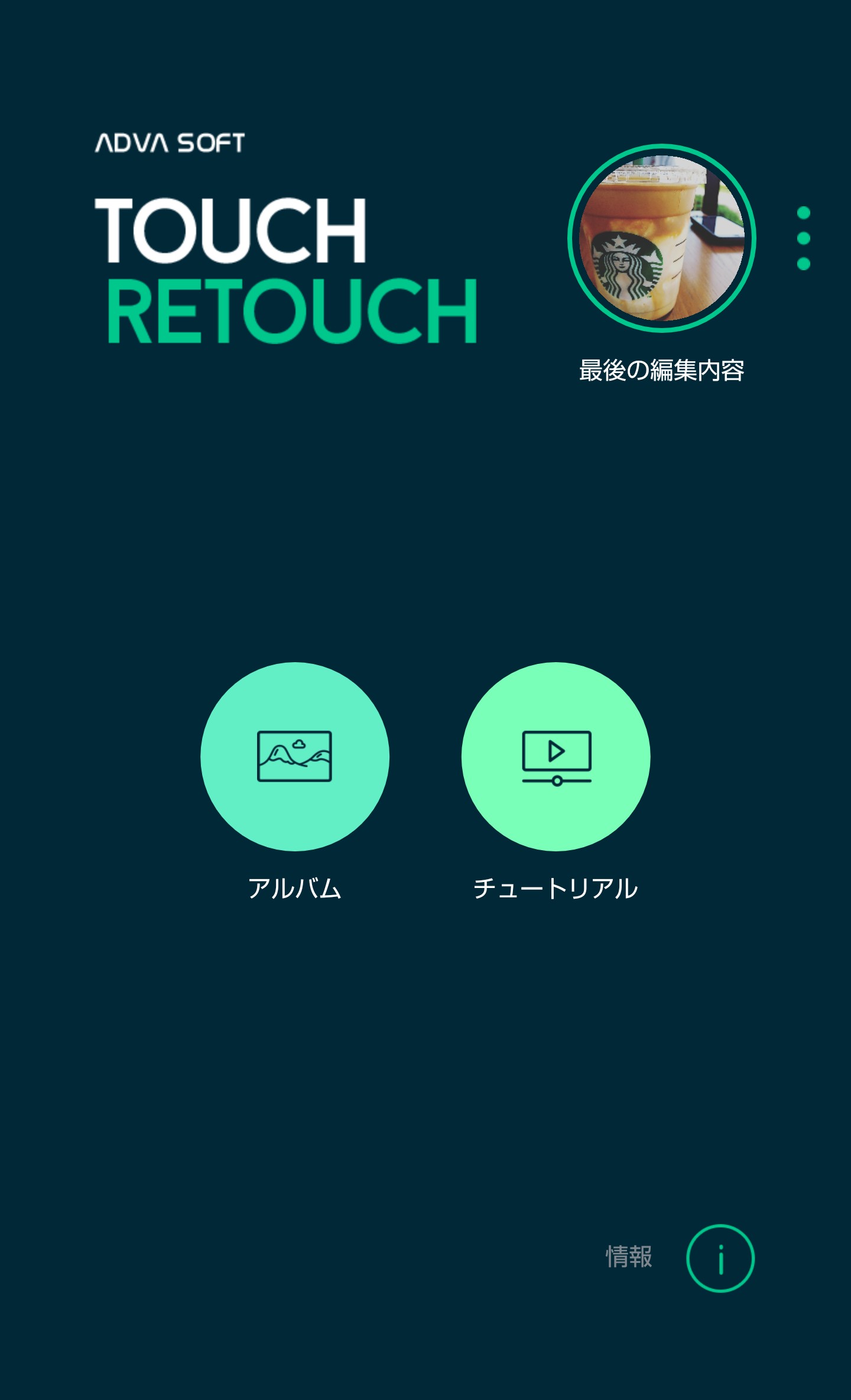The height and width of the screenshot is (1400, 851).
Task: Open the three-dot overflow menu
Action: click(x=803, y=238)
